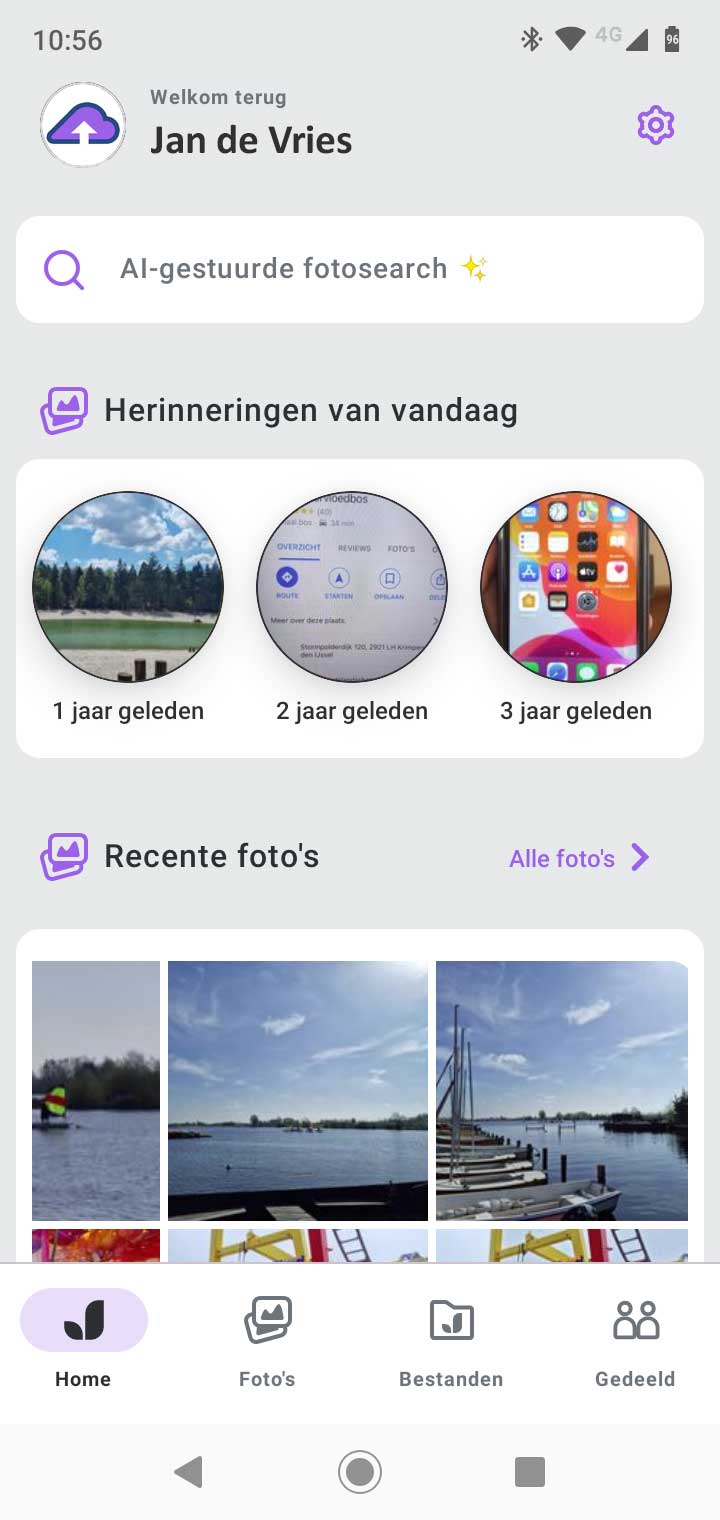Select the Home tab

coord(83,1339)
